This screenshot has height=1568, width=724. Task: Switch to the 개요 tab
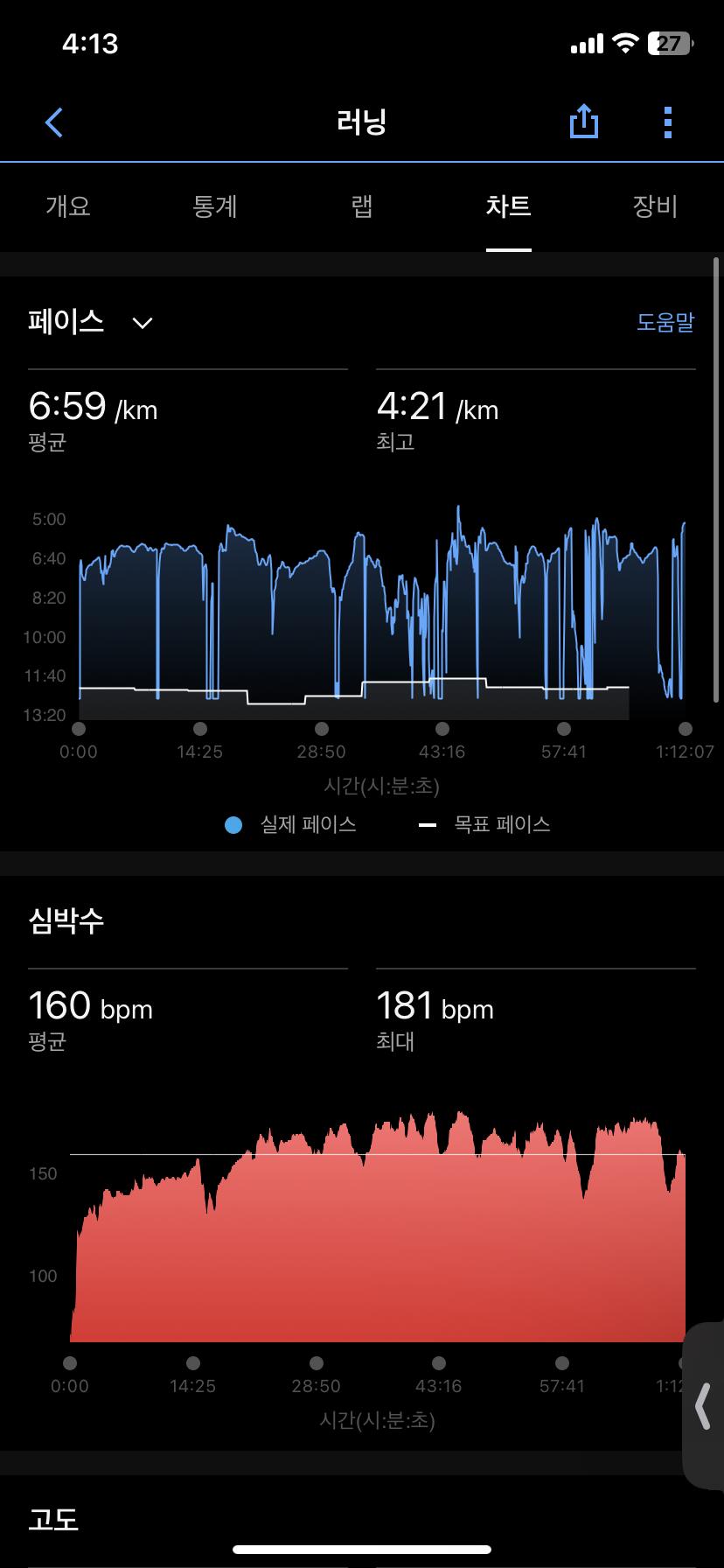pos(68,206)
